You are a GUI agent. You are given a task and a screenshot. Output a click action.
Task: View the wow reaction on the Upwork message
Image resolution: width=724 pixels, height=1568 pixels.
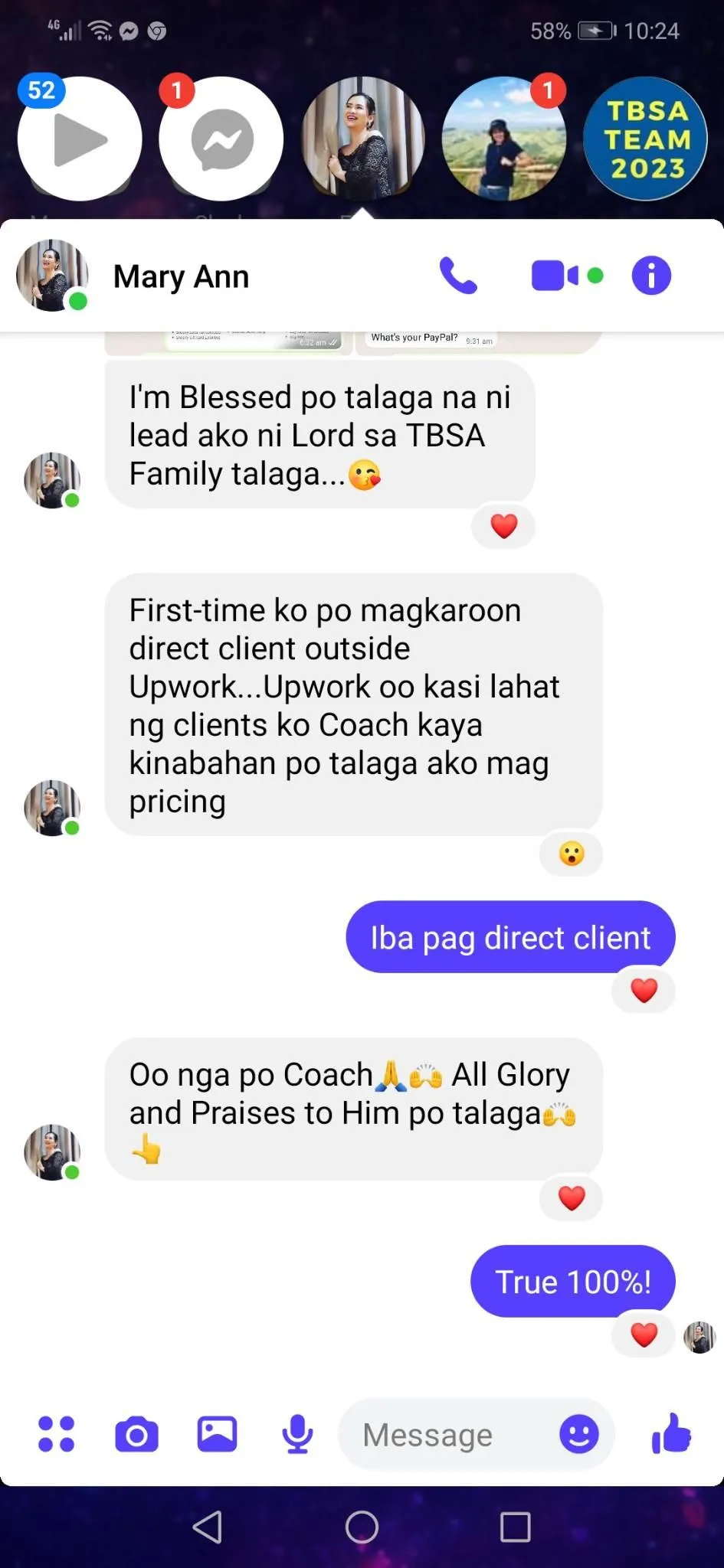tap(572, 854)
